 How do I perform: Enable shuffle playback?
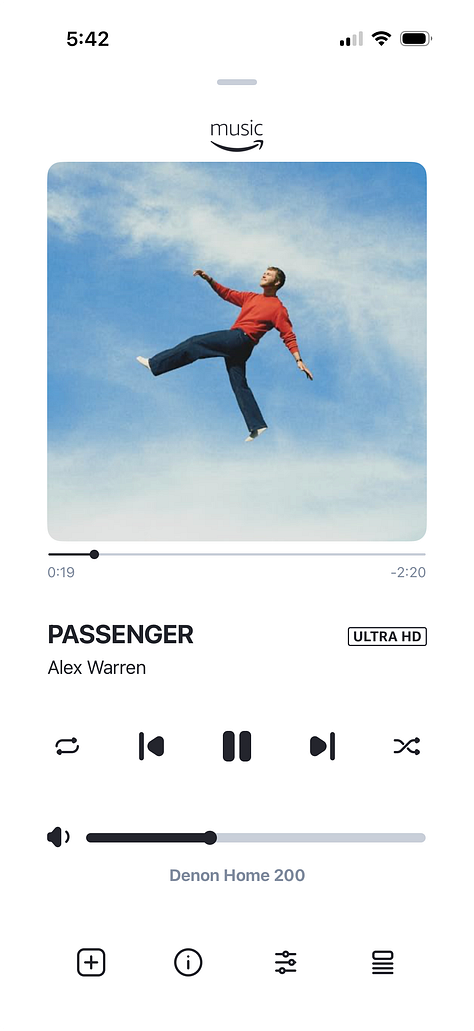point(407,746)
